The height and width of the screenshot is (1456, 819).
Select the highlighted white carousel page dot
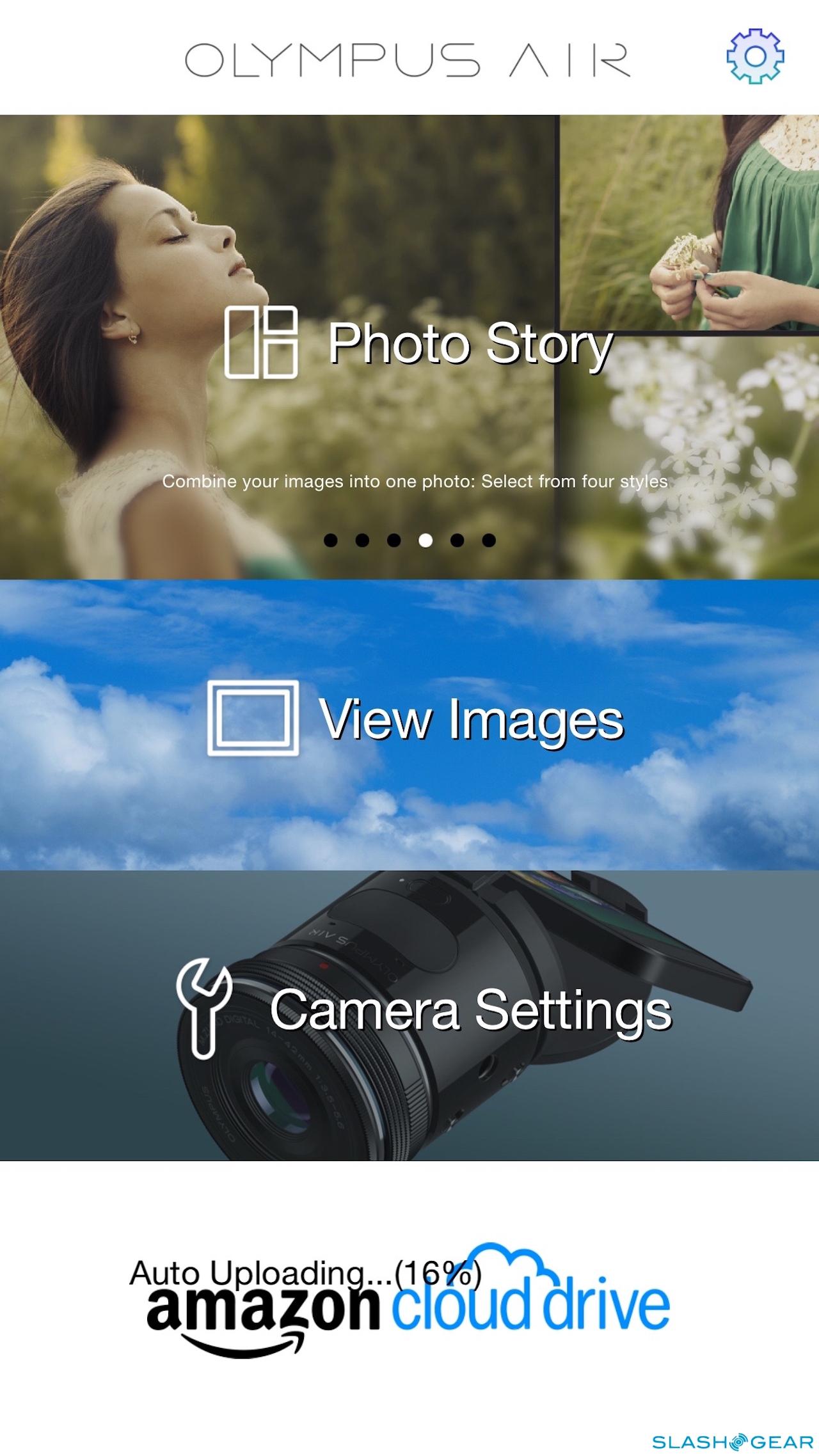coord(425,541)
